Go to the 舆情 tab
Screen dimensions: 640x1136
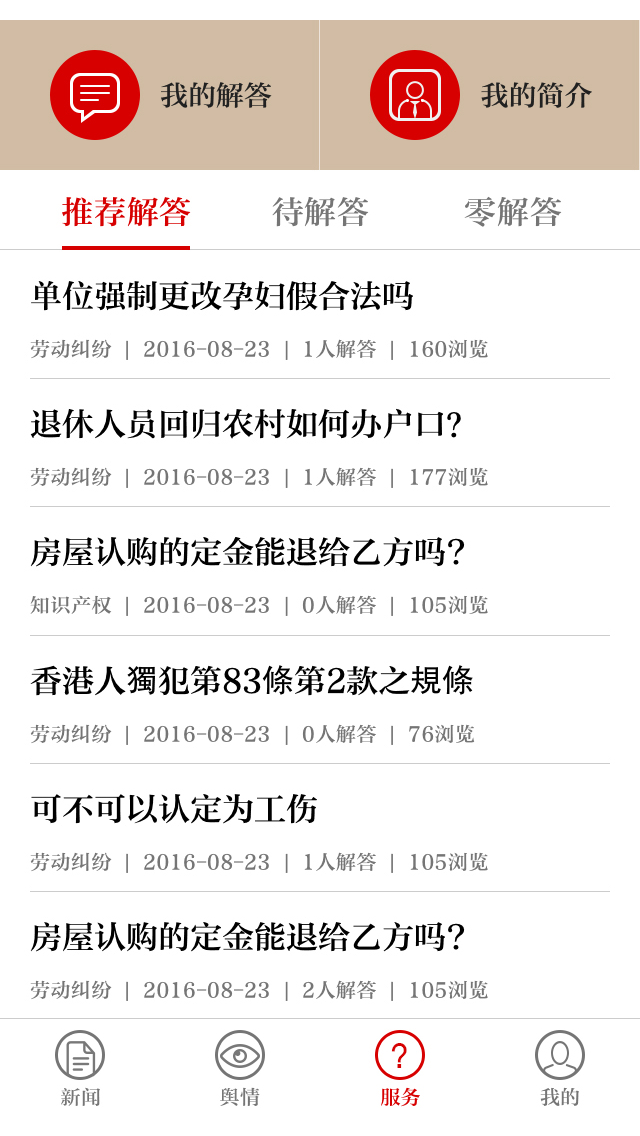240,1069
